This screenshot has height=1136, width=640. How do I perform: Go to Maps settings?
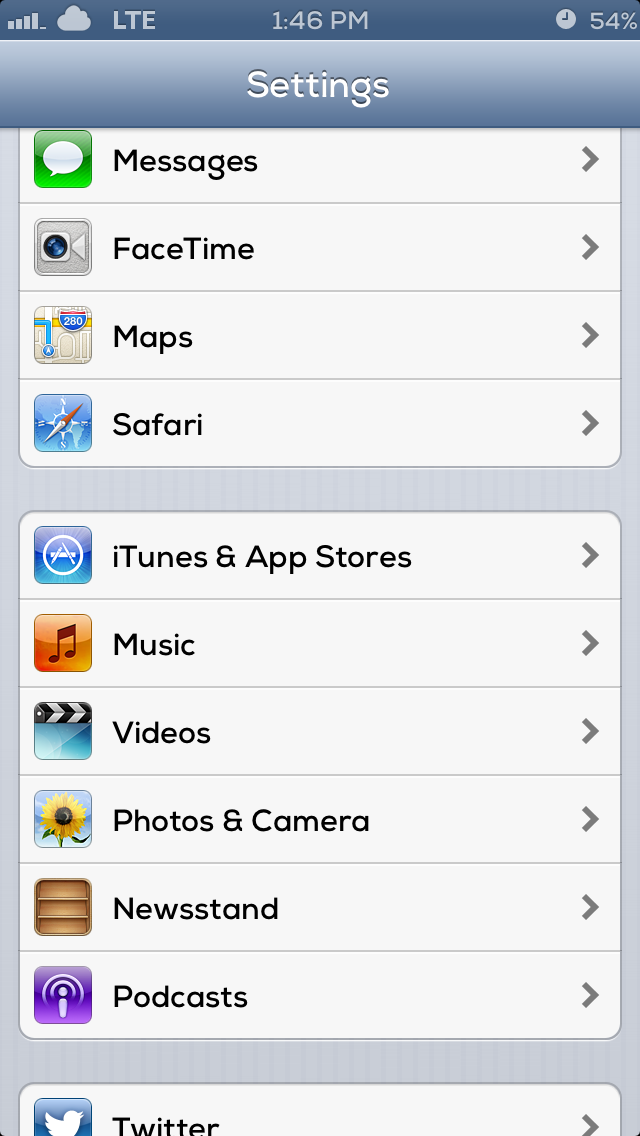(x=320, y=335)
